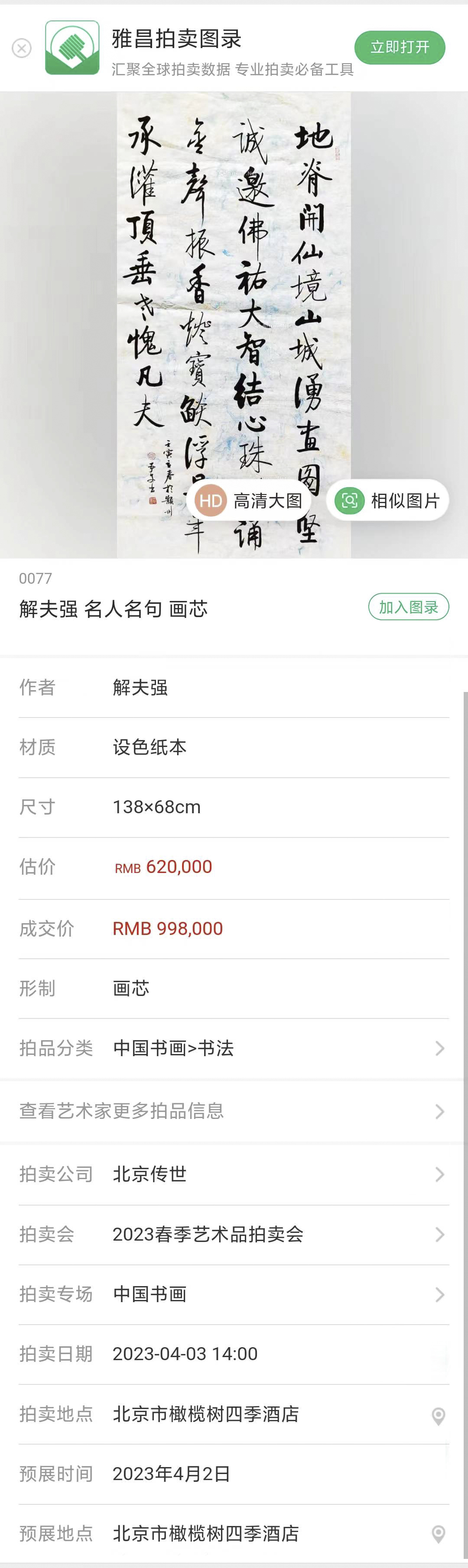
Task: Open 拍品分类 中国书画>书法 category
Action: pyautogui.click(x=234, y=1047)
